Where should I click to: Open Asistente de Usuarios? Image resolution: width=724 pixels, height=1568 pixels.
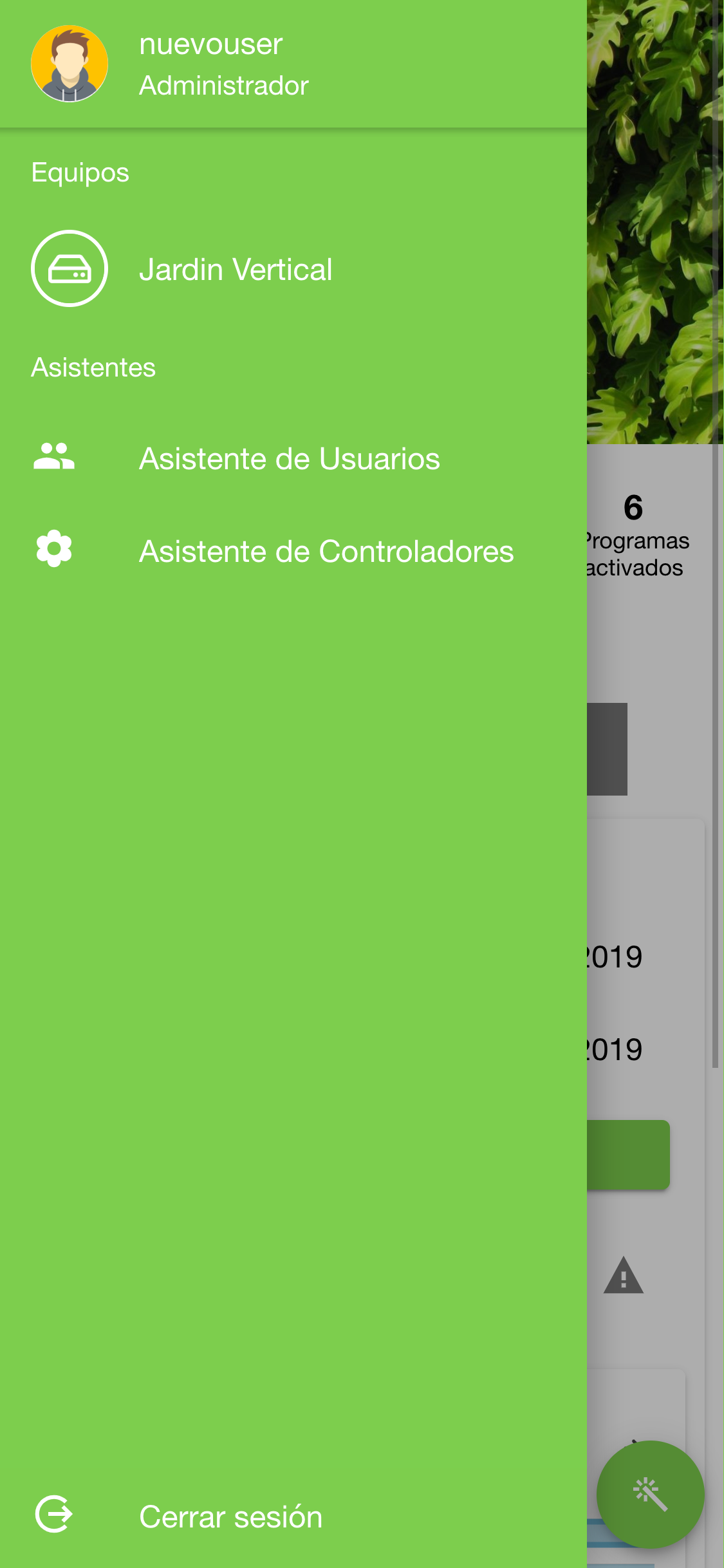click(x=293, y=458)
